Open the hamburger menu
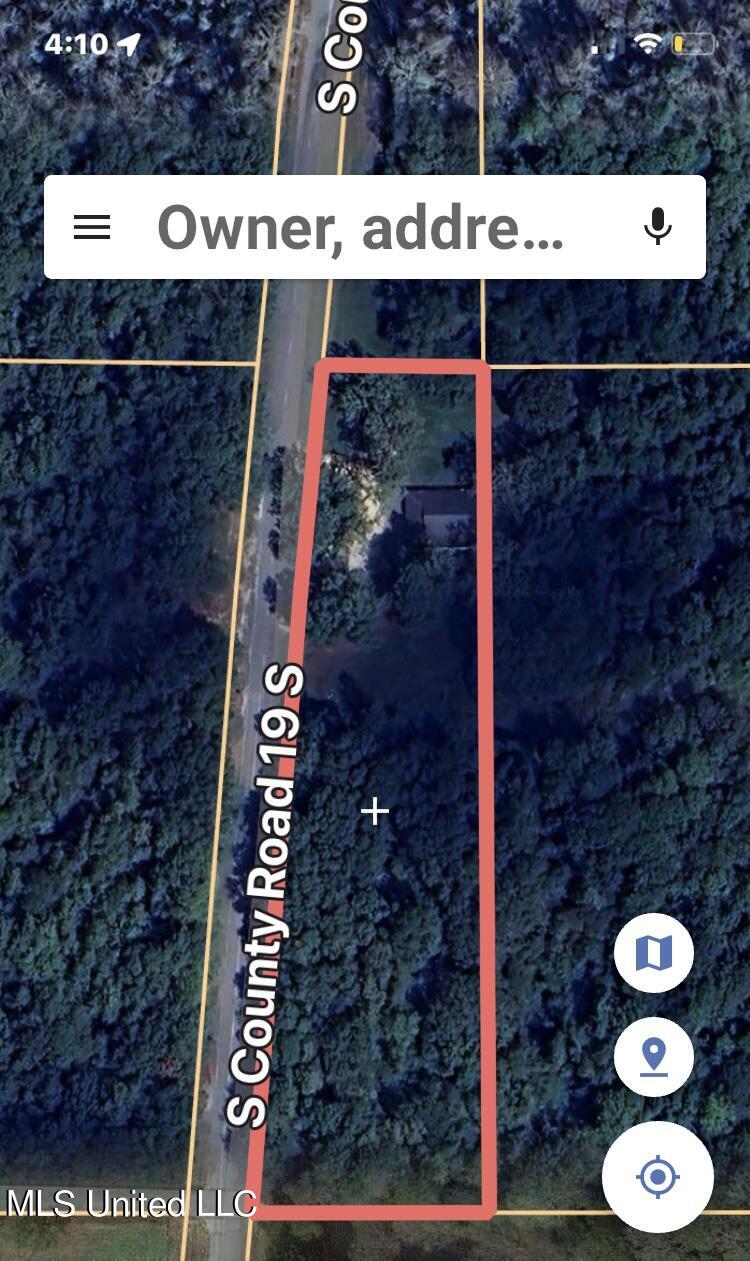Image resolution: width=750 pixels, height=1261 pixels. point(92,228)
